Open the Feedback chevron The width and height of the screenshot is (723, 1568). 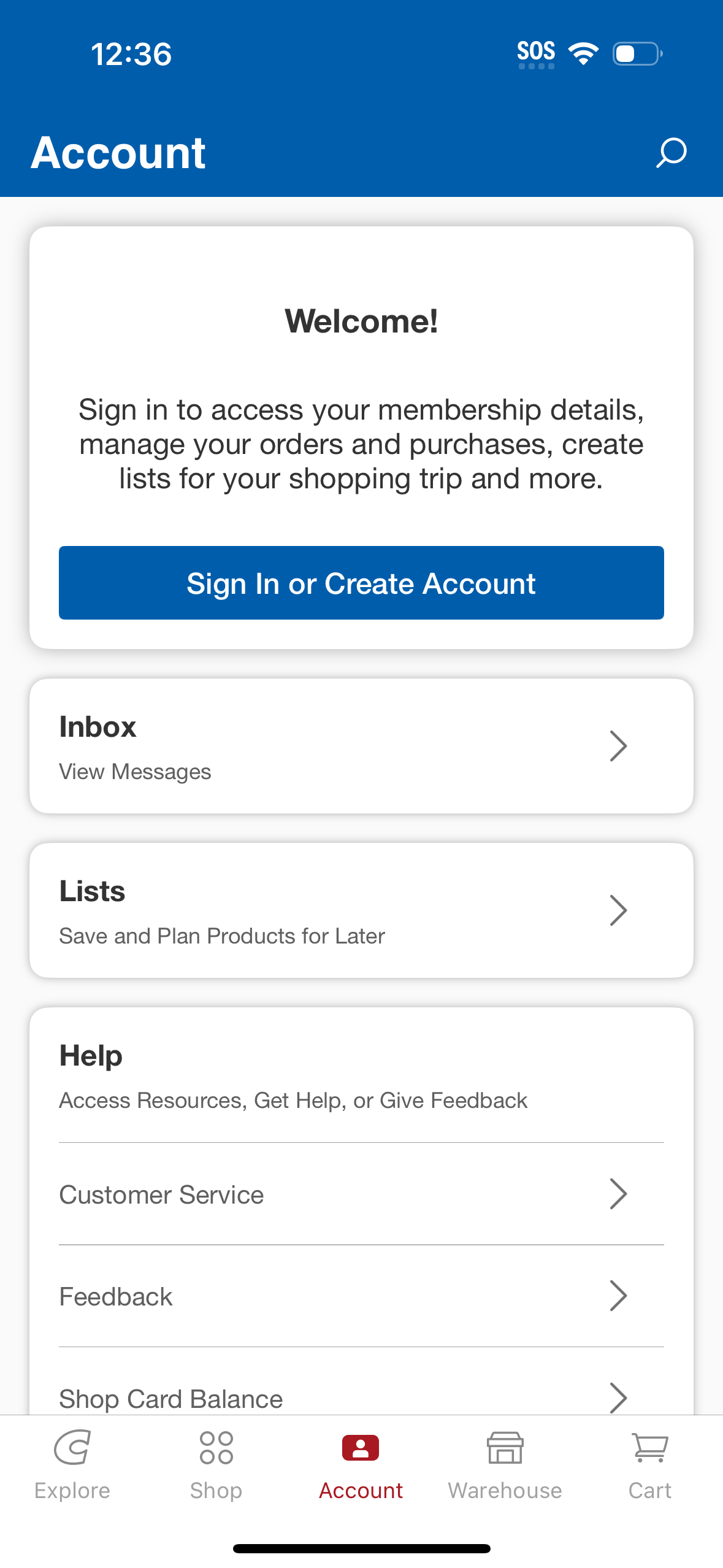click(619, 1296)
